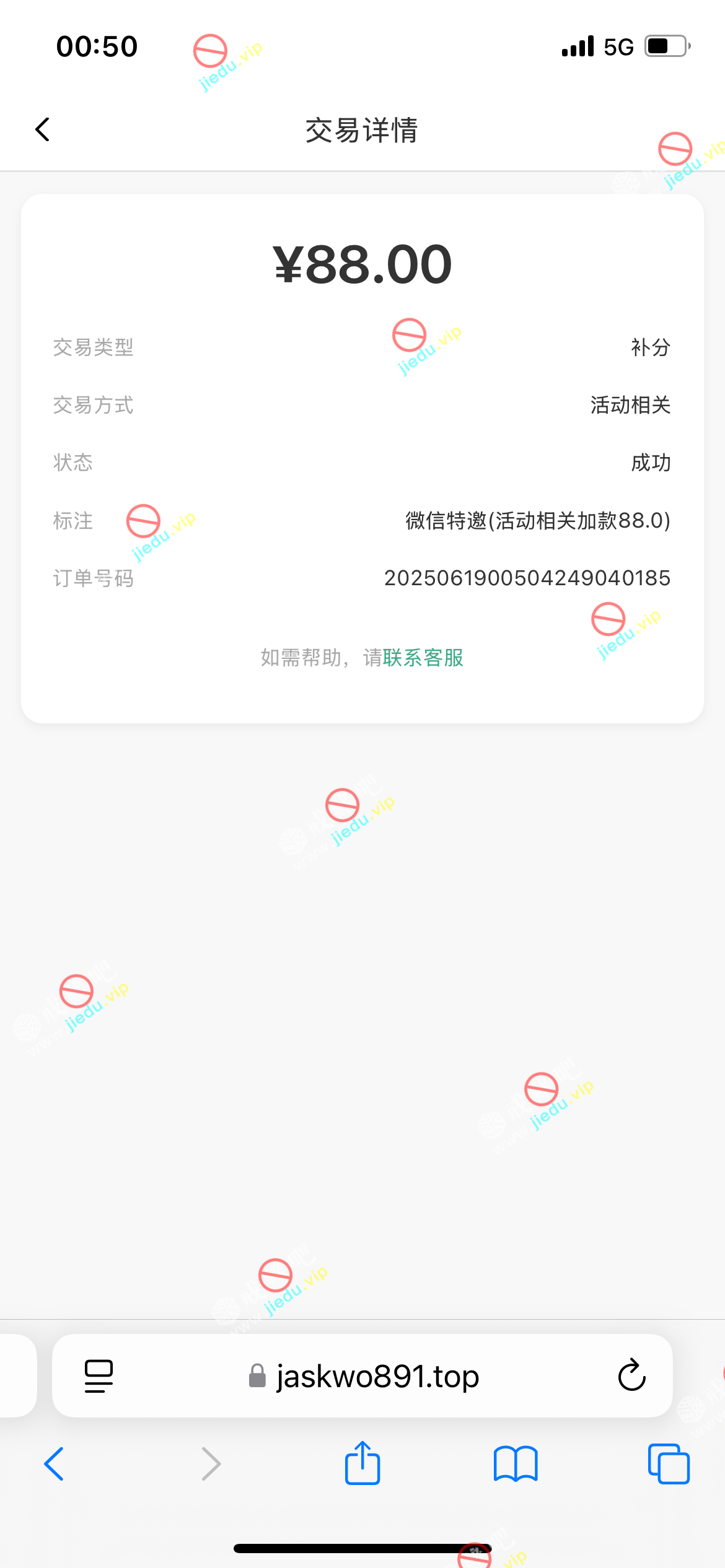Go back from the 交易详情 page

(42, 129)
